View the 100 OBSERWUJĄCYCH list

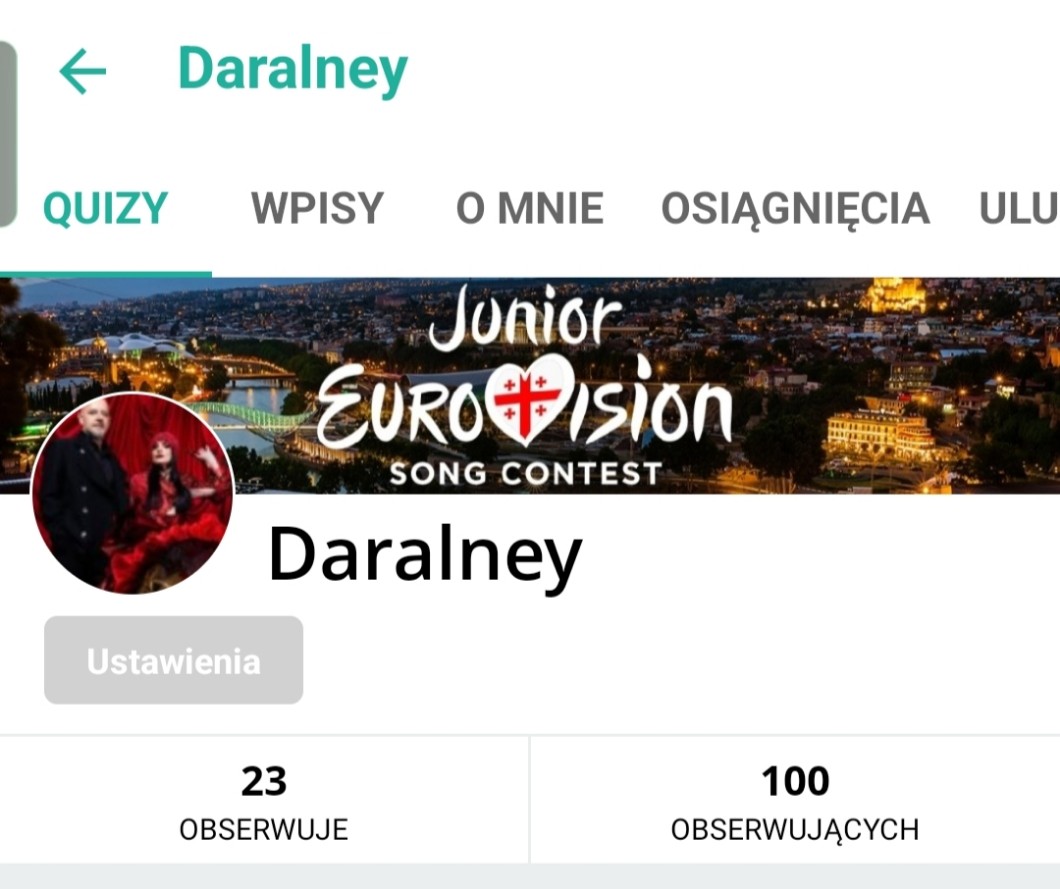point(795,802)
